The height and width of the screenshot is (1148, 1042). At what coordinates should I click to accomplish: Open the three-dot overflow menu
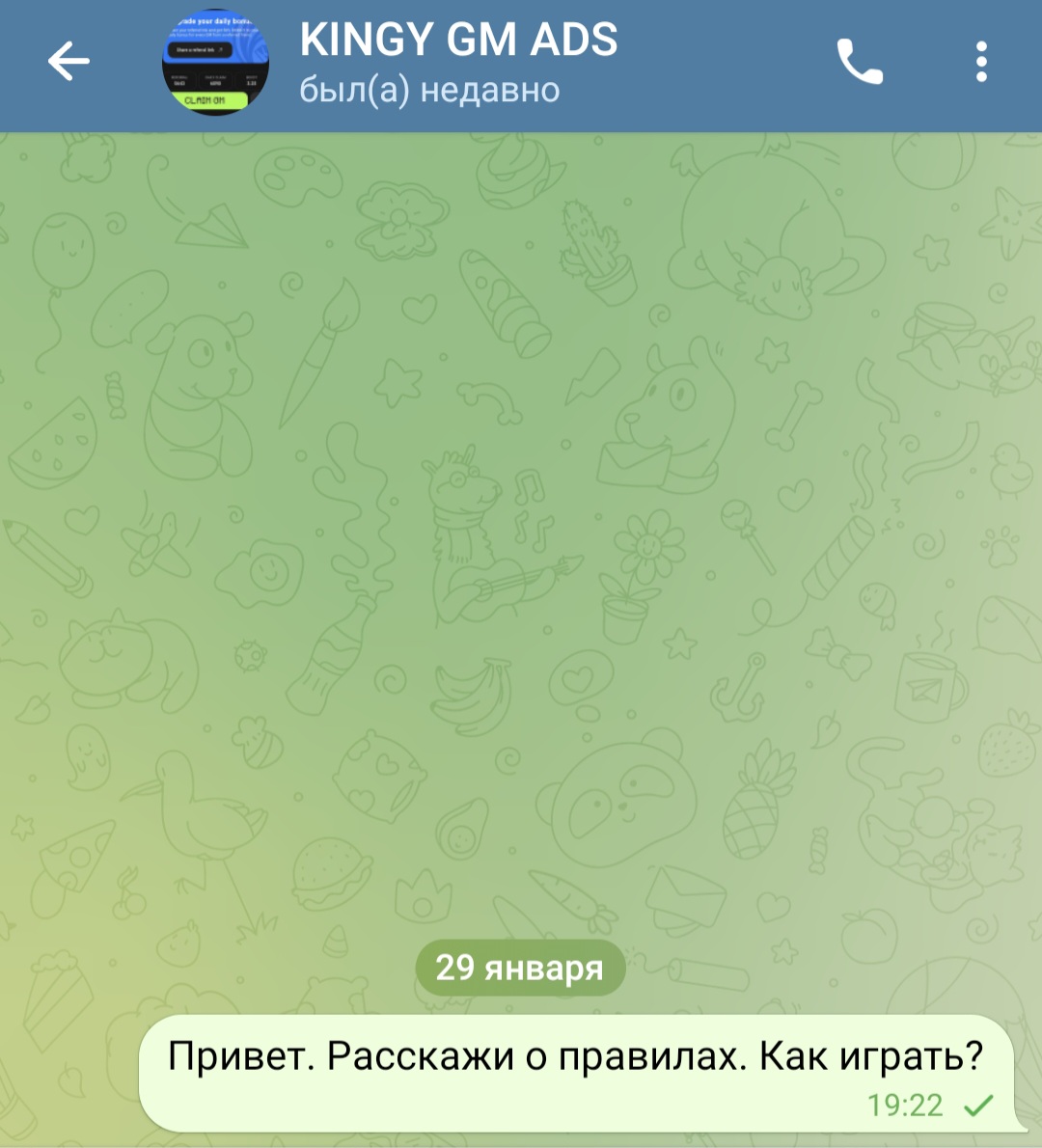[981, 63]
